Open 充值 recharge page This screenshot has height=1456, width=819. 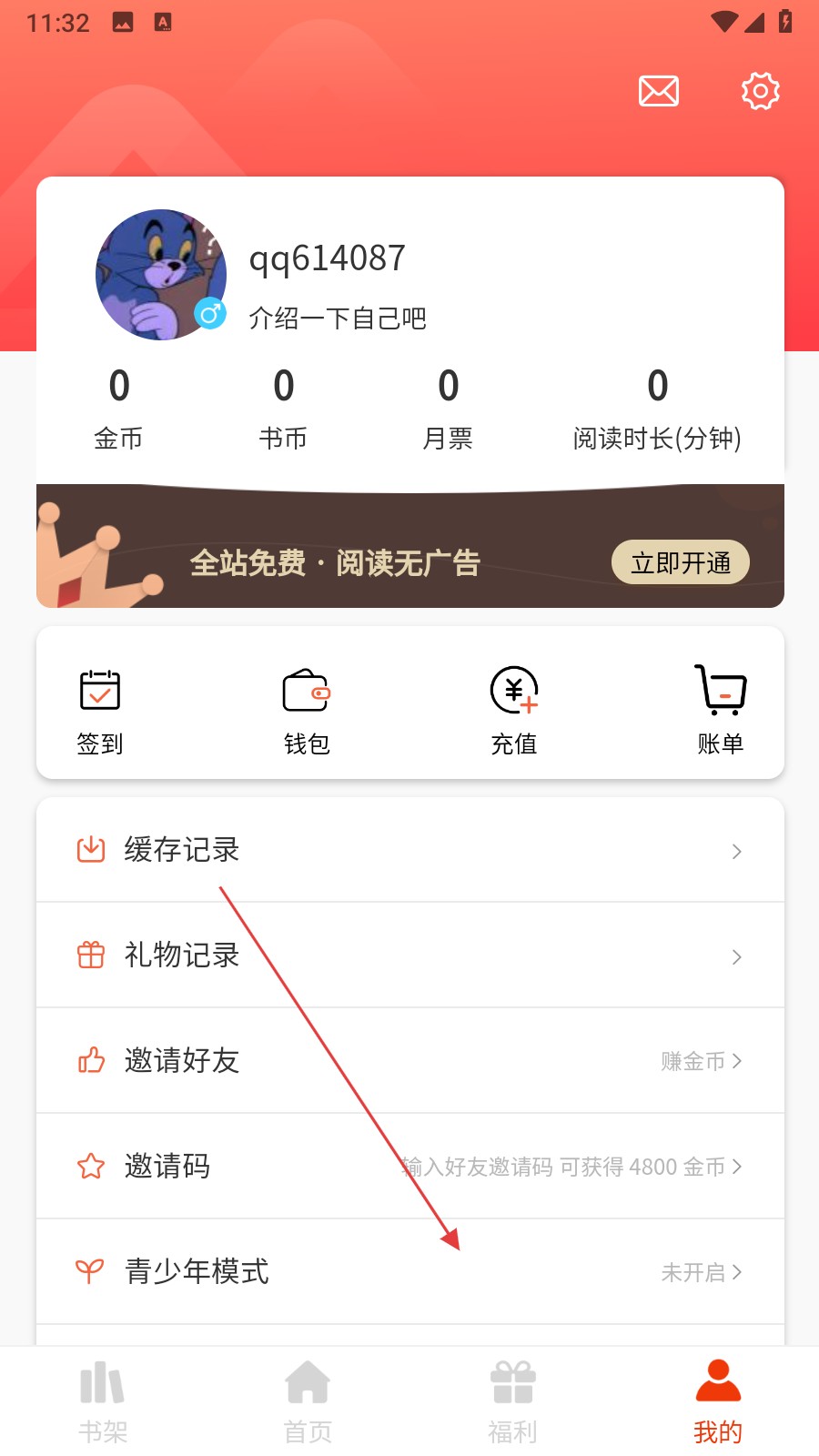[x=514, y=712]
